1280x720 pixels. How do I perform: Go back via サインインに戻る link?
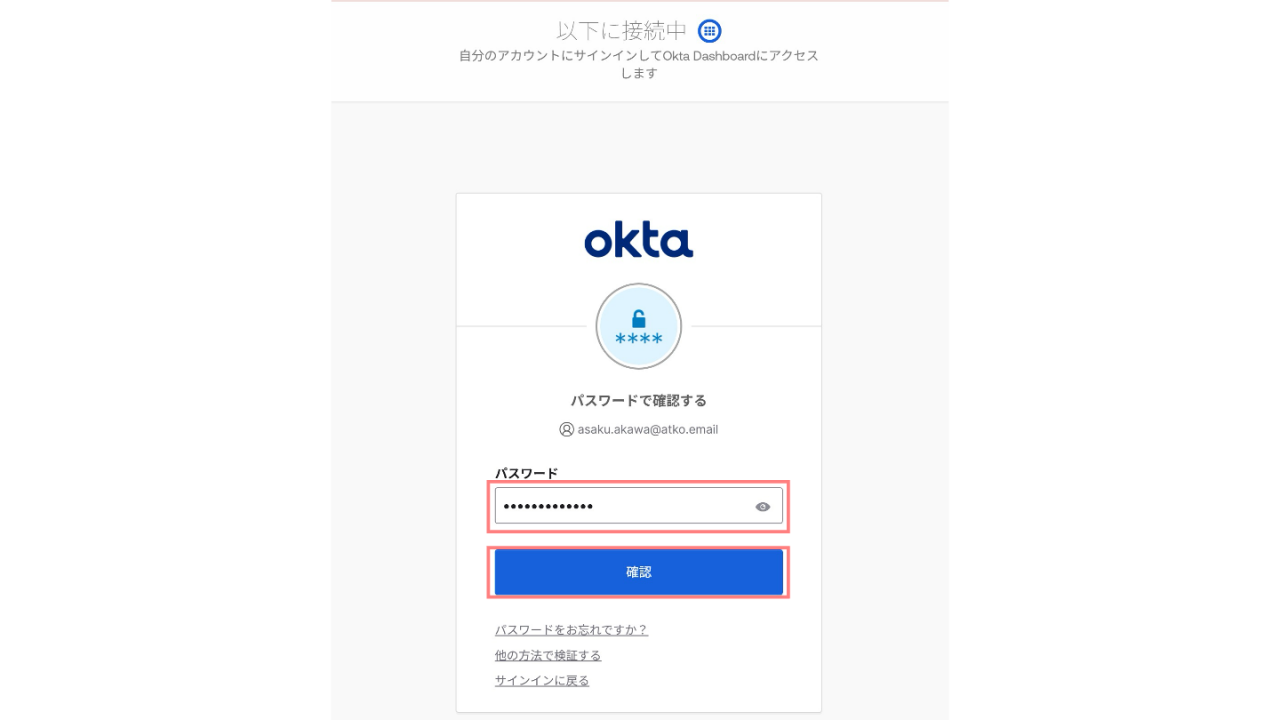click(542, 681)
